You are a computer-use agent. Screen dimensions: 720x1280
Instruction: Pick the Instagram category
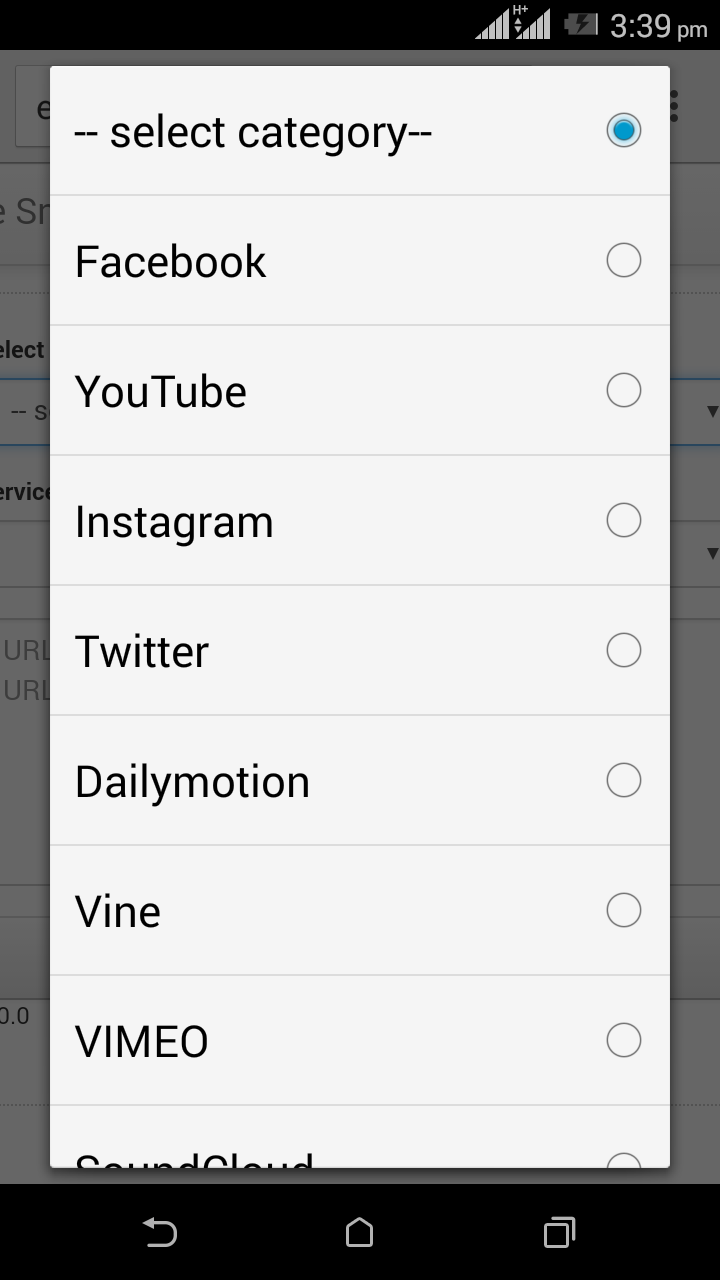click(x=360, y=521)
